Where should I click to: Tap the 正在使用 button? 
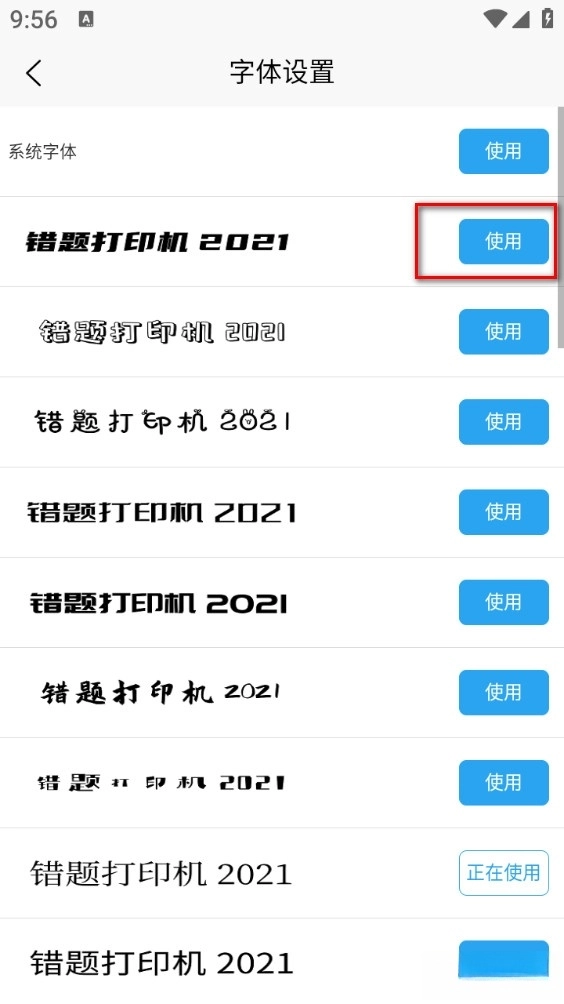pos(503,873)
